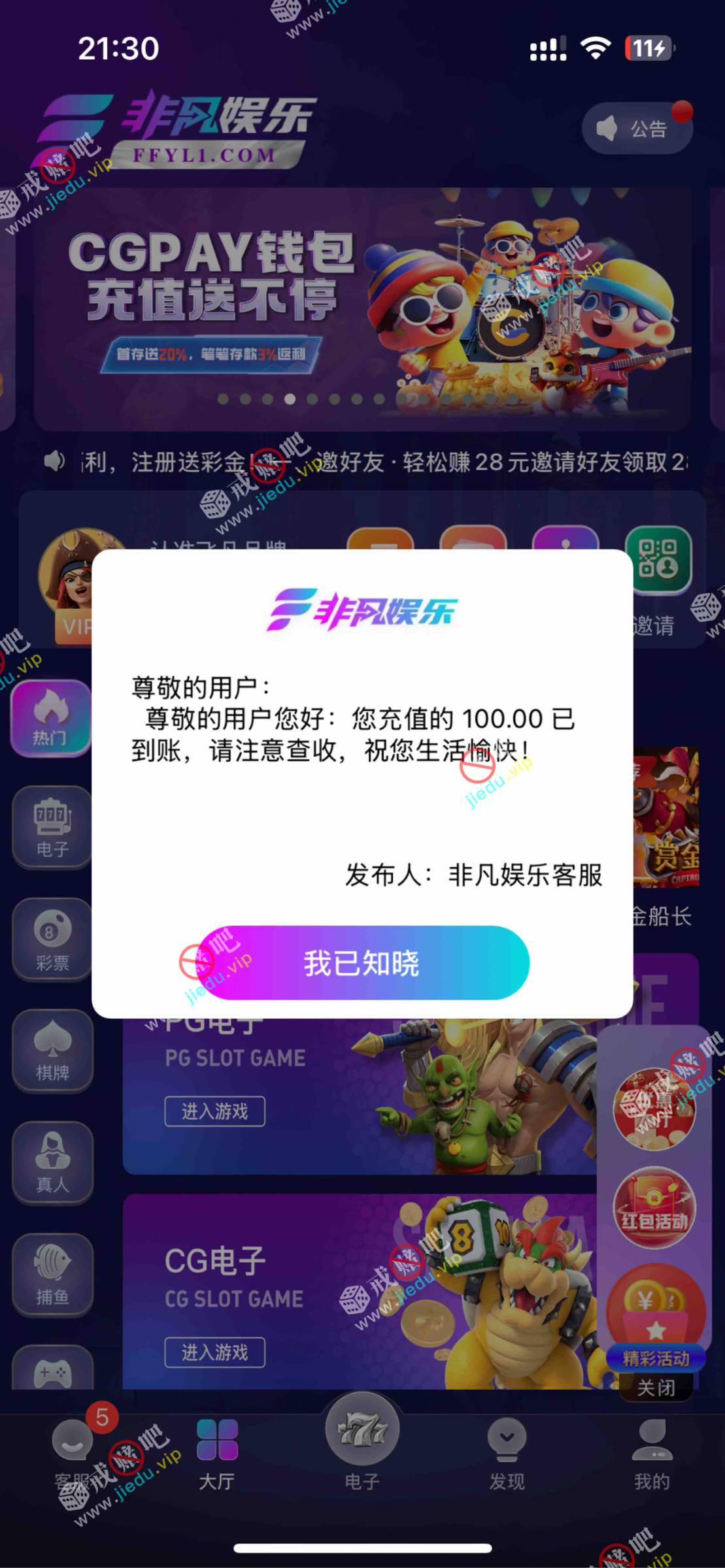Select the 捕鱼 category
The image size is (725, 1568).
(x=52, y=1275)
